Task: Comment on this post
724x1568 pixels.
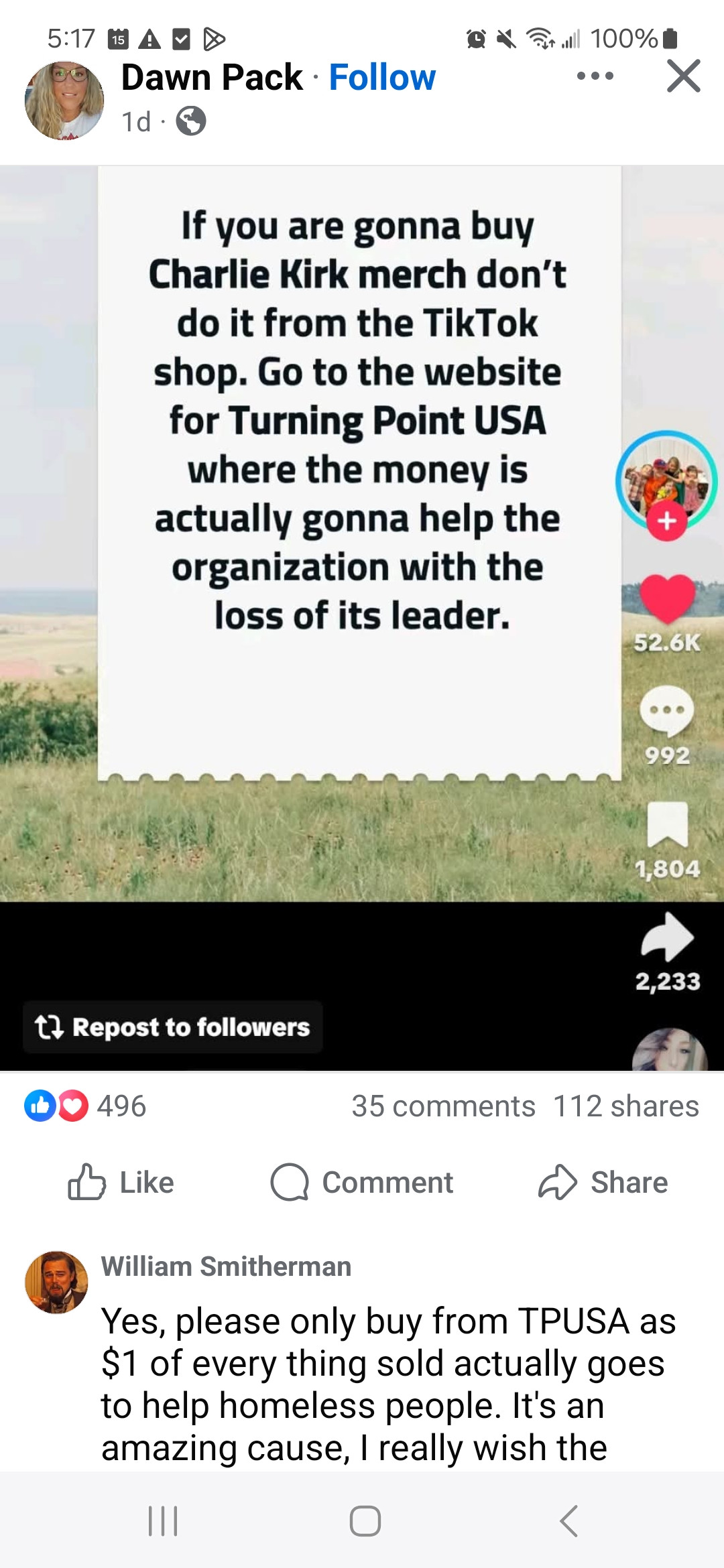Action: point(362,1183)
